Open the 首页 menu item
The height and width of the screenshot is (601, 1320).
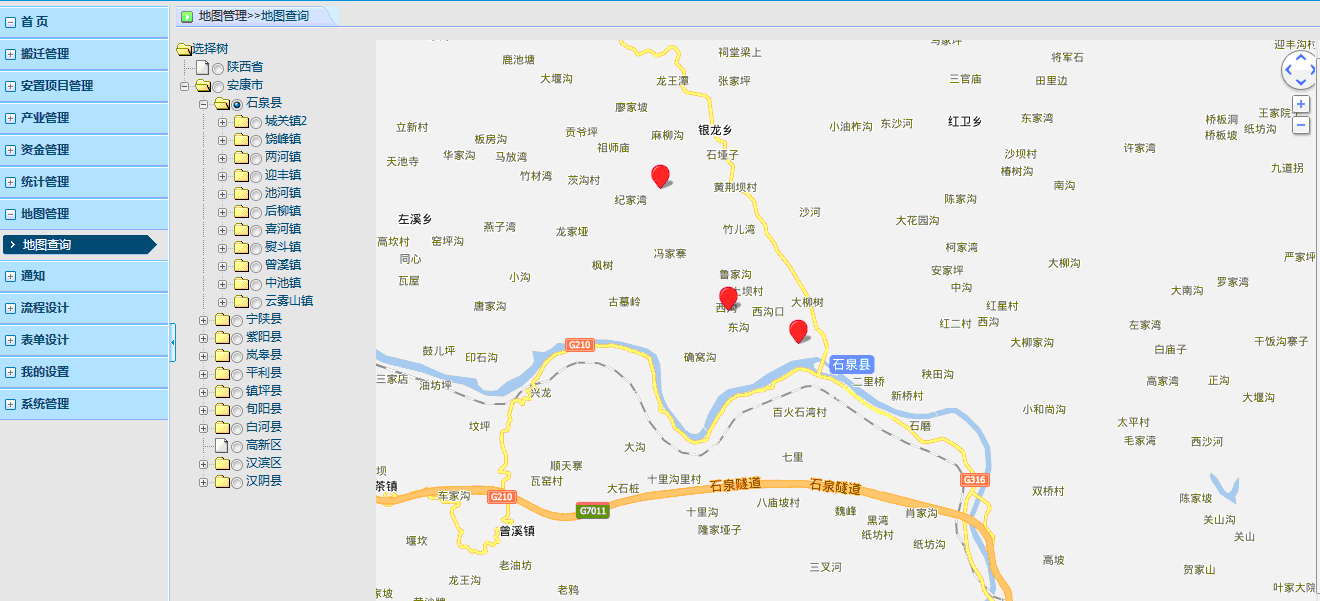(x=35, y=22)
